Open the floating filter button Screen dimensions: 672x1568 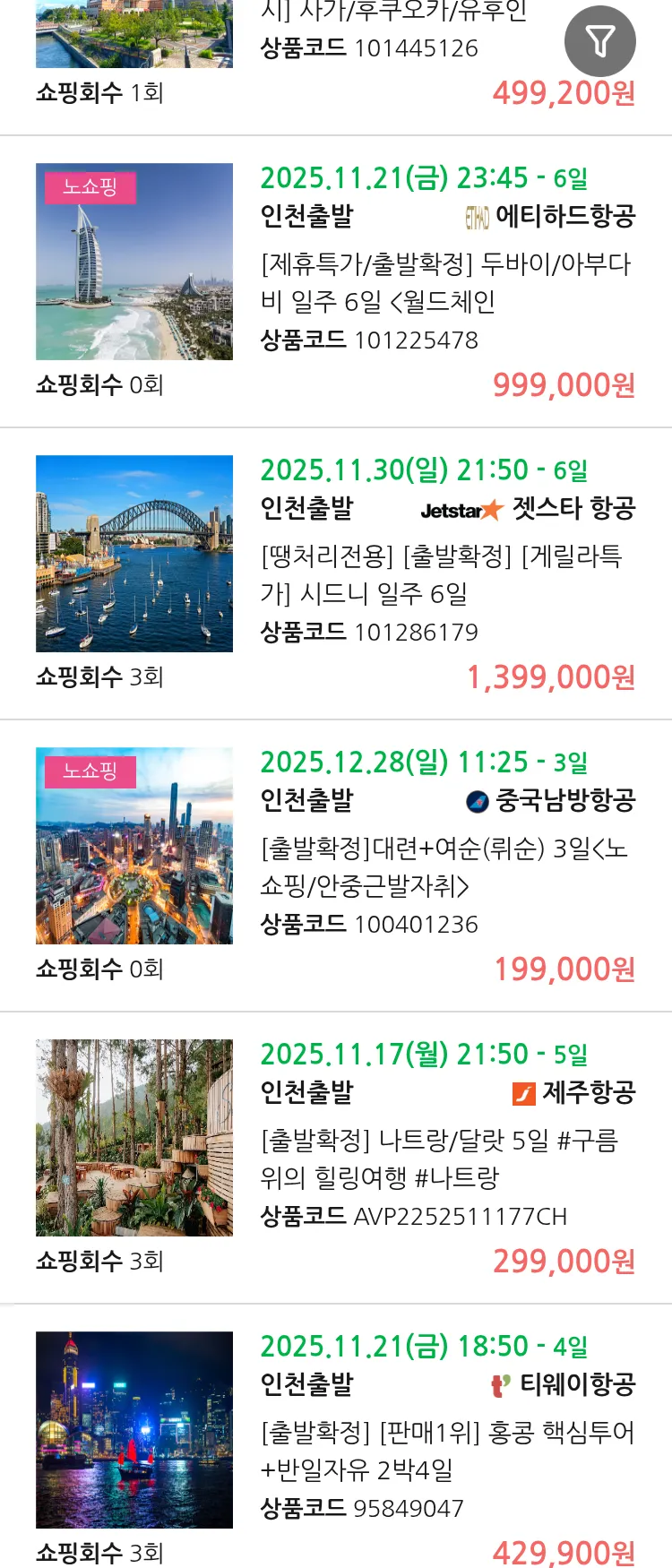point(599,41)
